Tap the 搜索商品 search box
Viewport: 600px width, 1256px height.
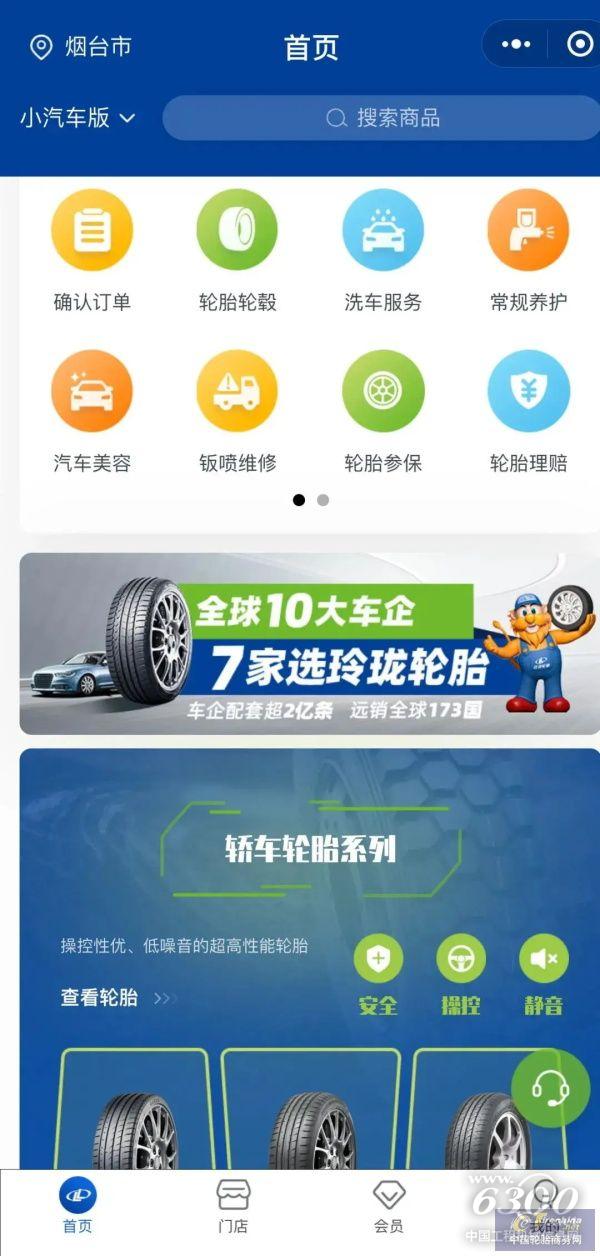pyautogui.click(x=382, y=118)
